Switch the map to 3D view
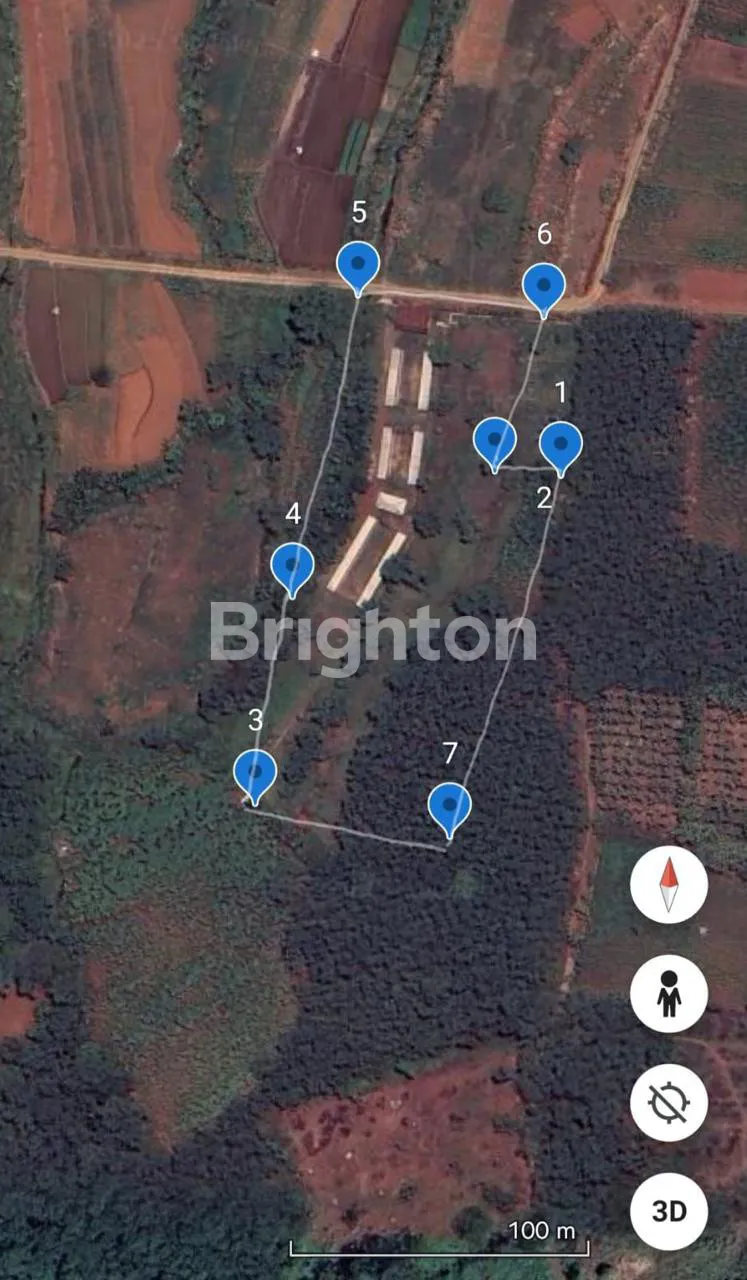Image resolution: width=747 pixels, height=1280 pixels. (669, 1211)
